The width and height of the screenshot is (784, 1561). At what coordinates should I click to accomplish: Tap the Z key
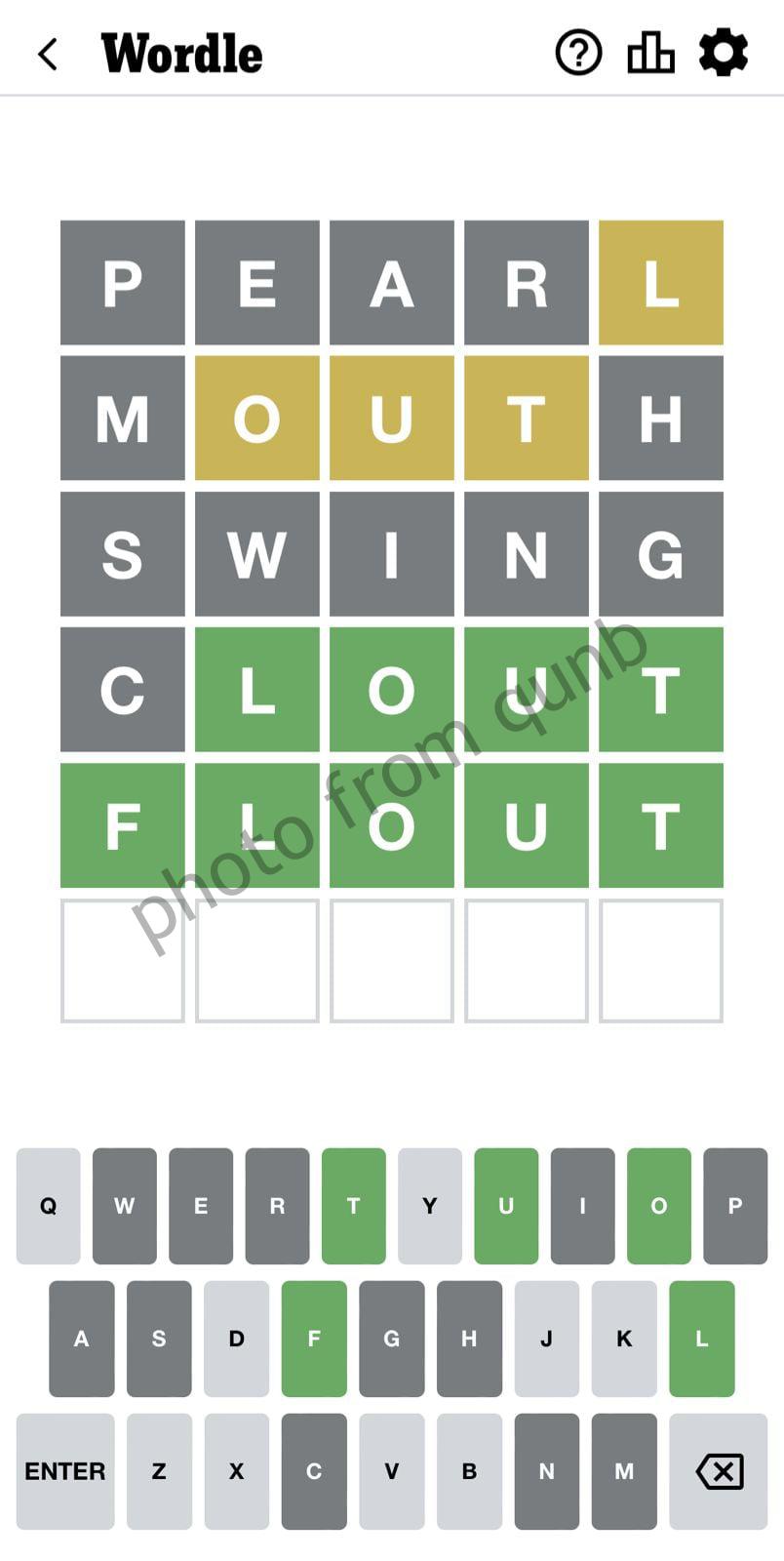pyautogui.click(x=159, y=1471)
